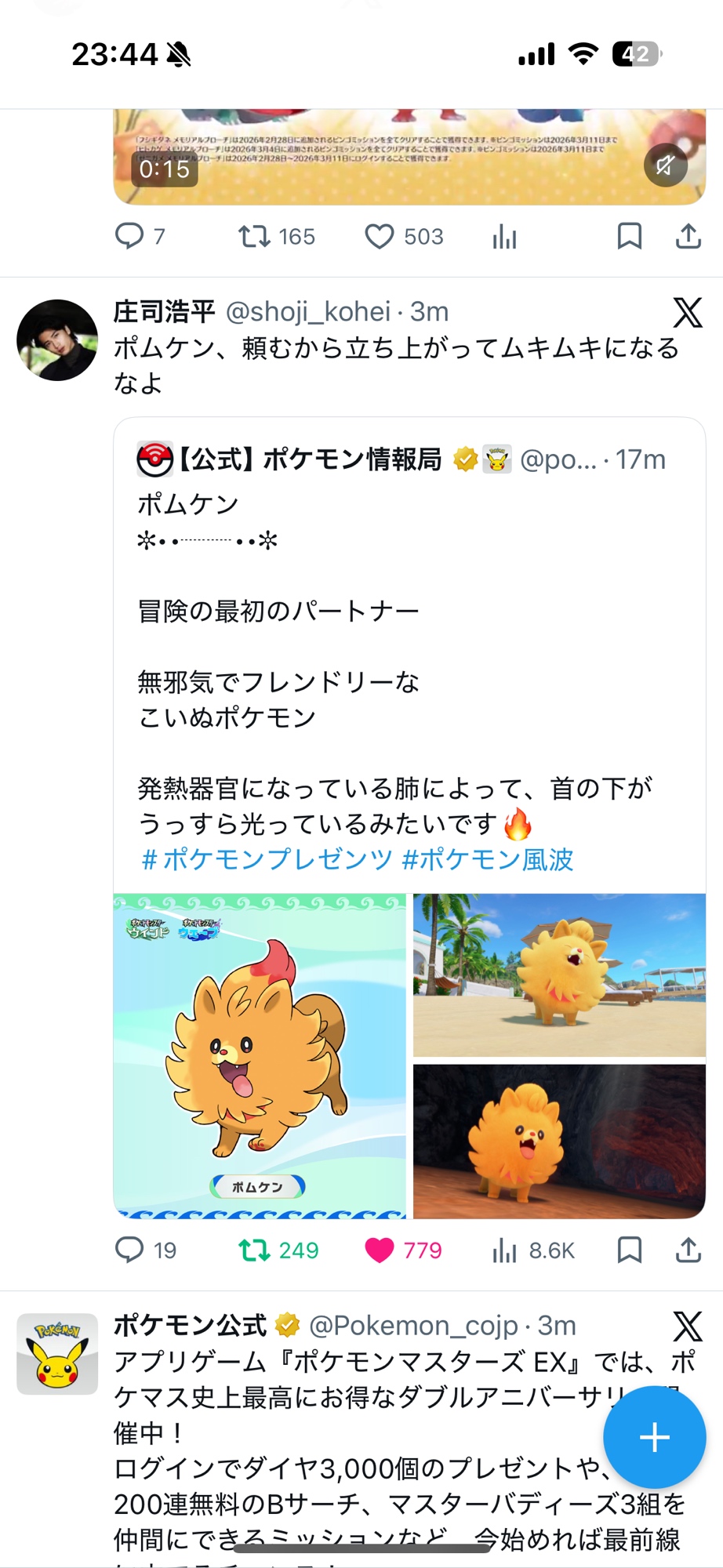Unmute the video at the top
723x1568 pixels.
pos(665,165)
